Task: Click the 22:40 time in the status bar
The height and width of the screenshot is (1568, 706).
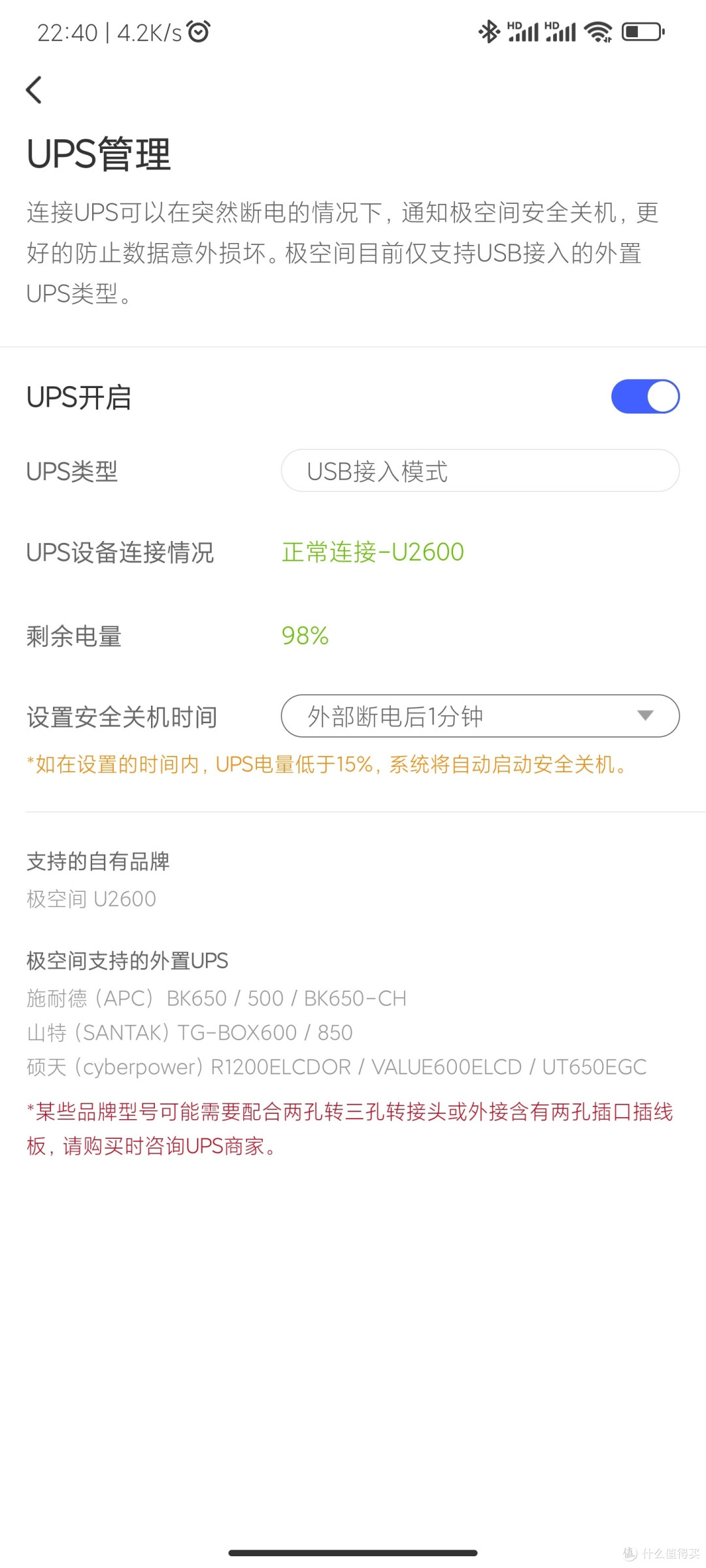Action: click(67, 33)
